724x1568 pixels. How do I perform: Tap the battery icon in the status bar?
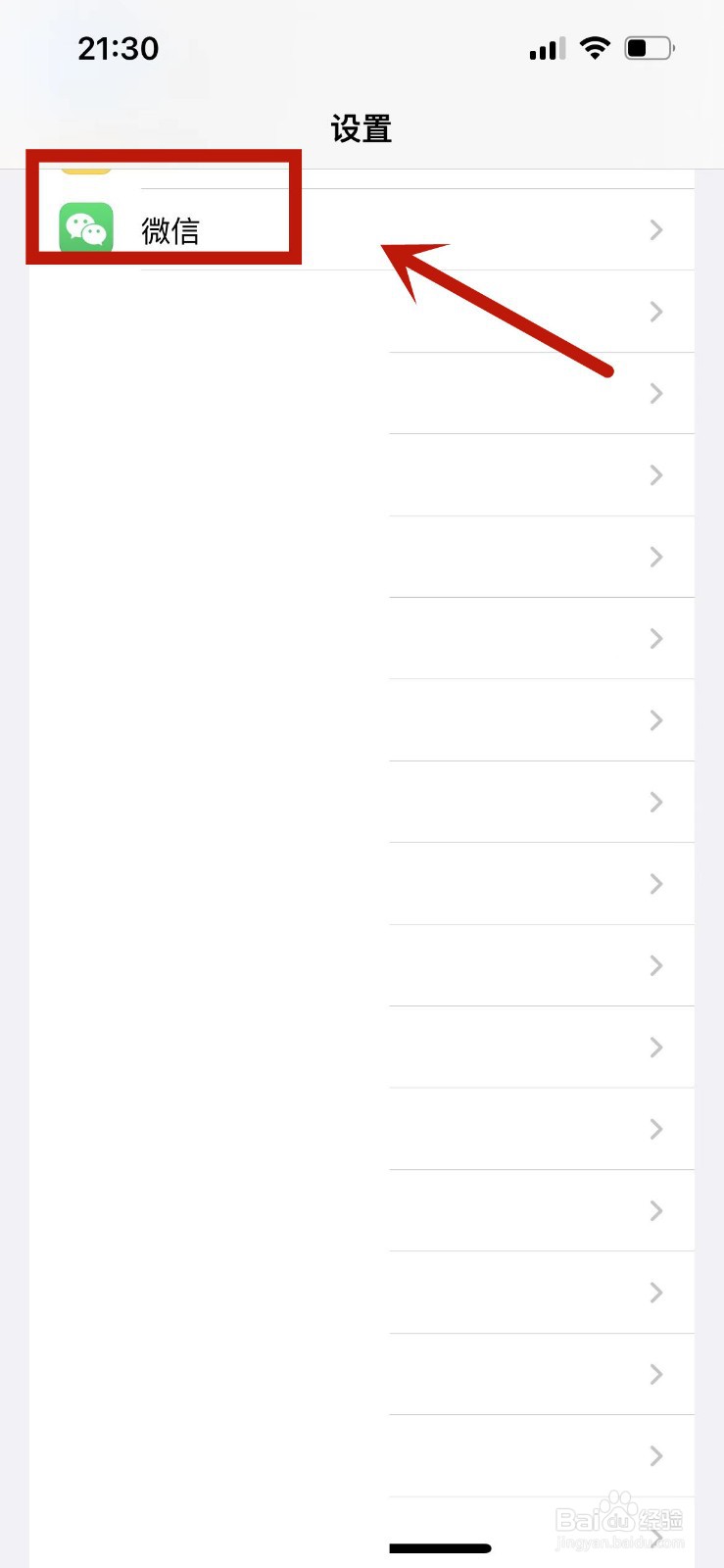650,47
